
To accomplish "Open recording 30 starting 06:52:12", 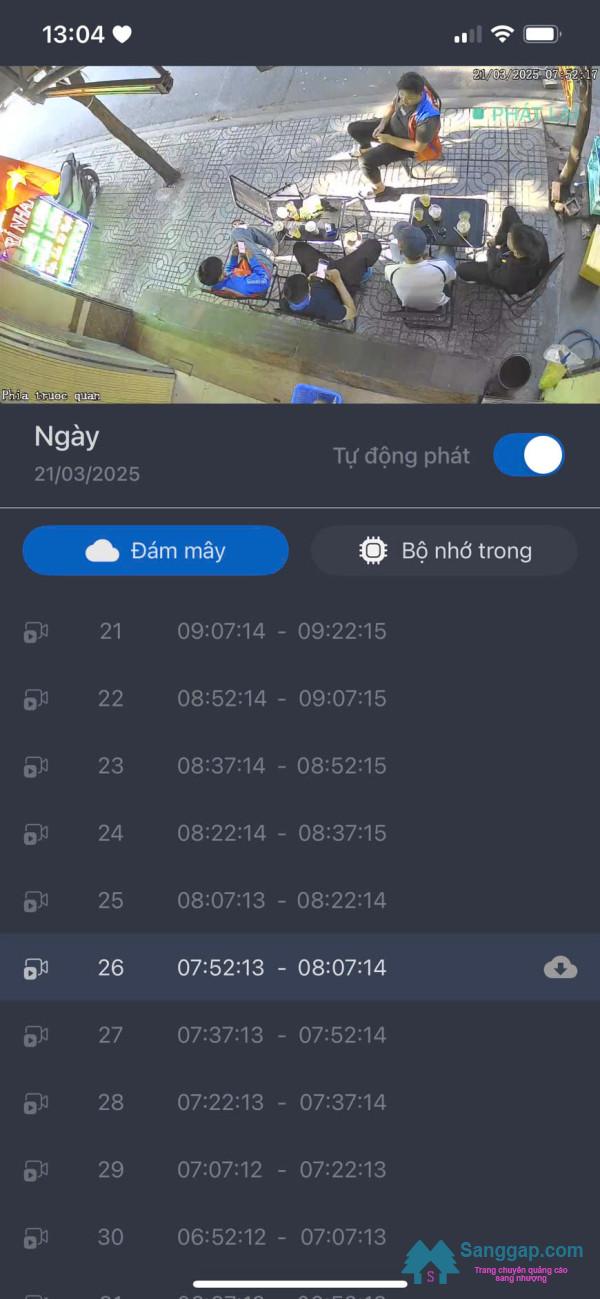I will [281, 1237].
